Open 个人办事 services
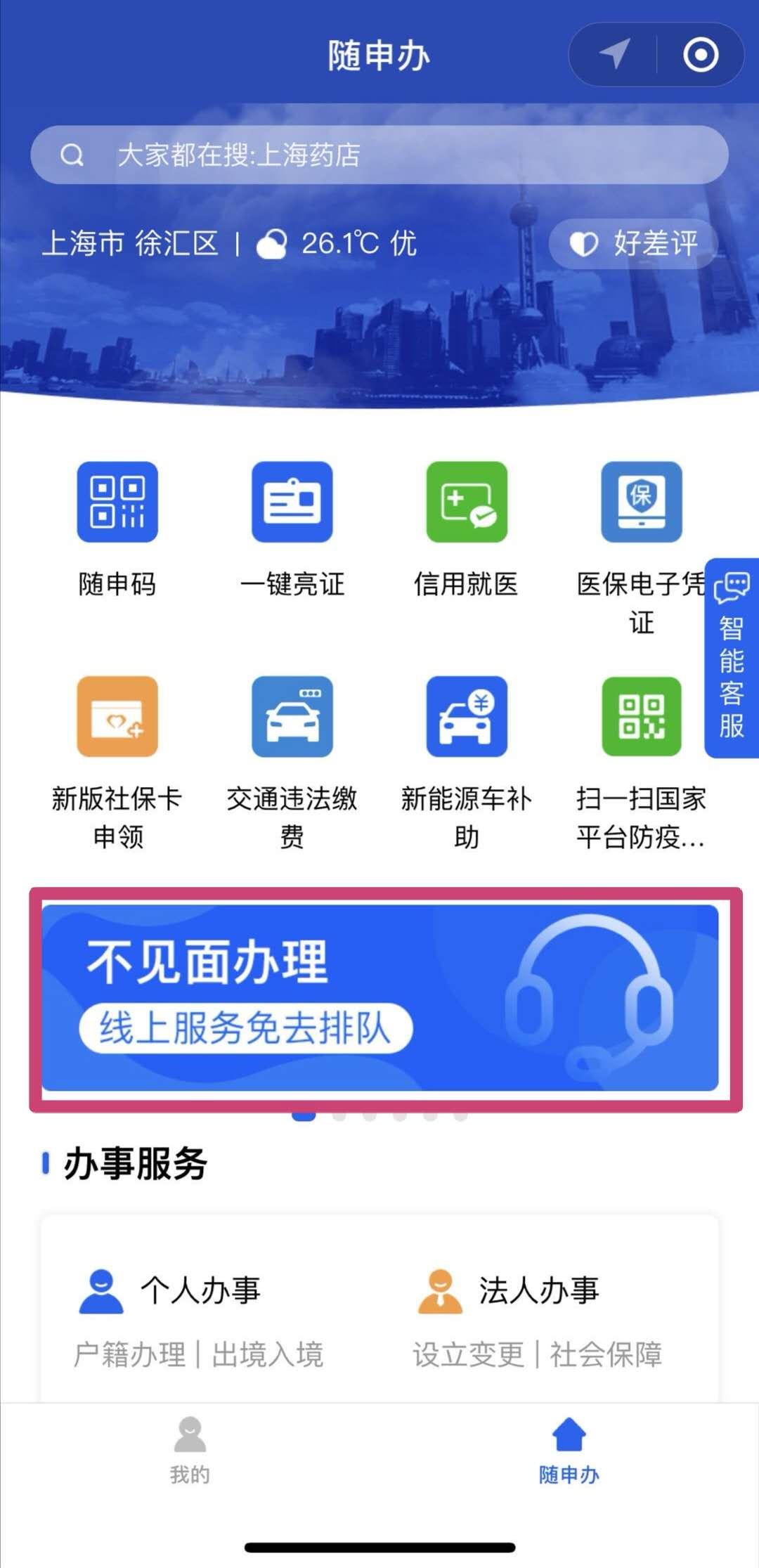This screenshot has height=1568, width=759. 200,1292
